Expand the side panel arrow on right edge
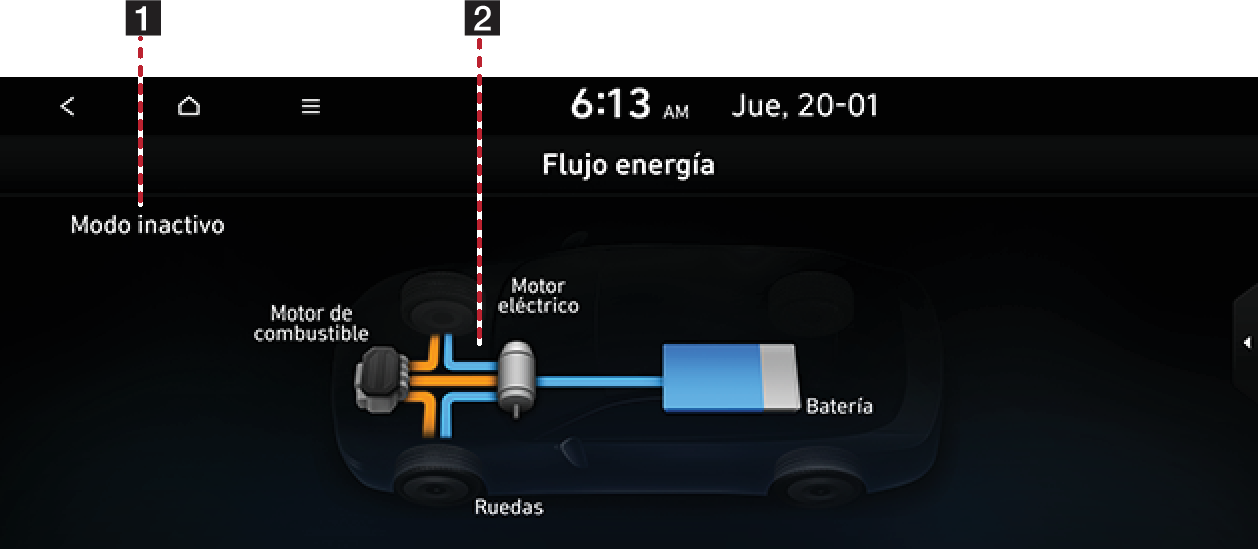1258x549 pixels. coord(1246,343)
